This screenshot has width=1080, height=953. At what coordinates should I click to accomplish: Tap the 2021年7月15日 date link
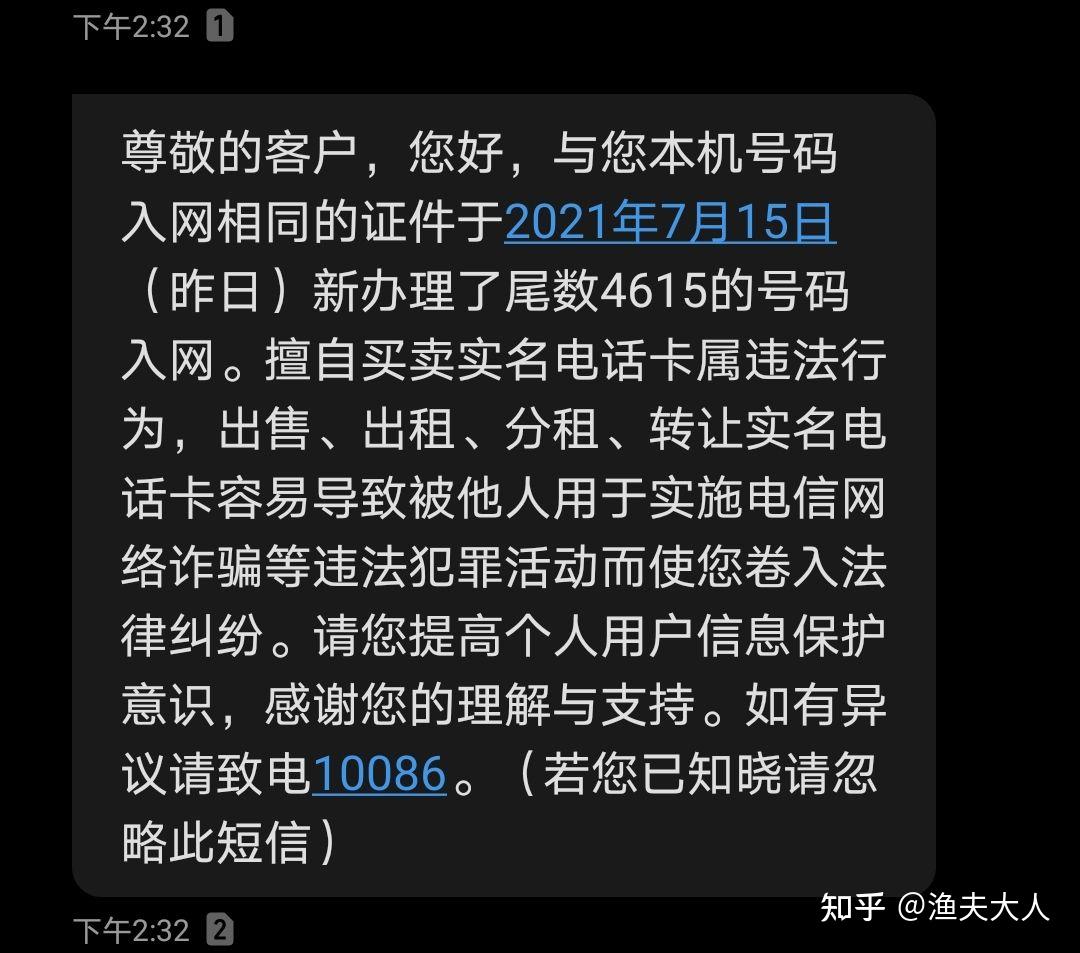point(670,224)
